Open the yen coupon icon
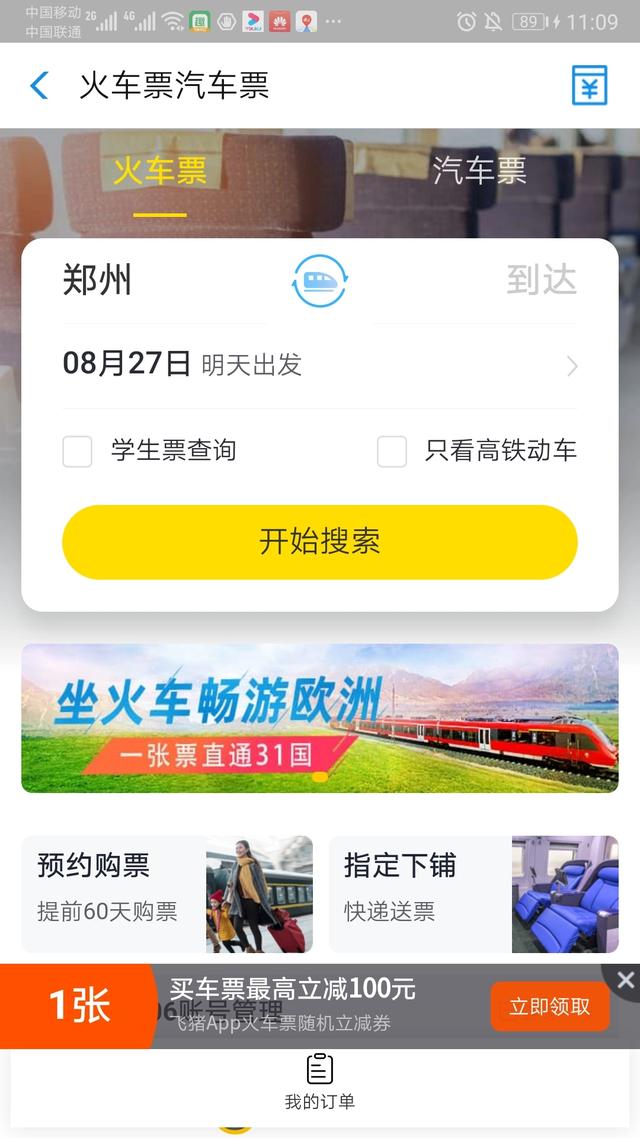This screenshot has height=1138, width=640. [x=589, y=86]
